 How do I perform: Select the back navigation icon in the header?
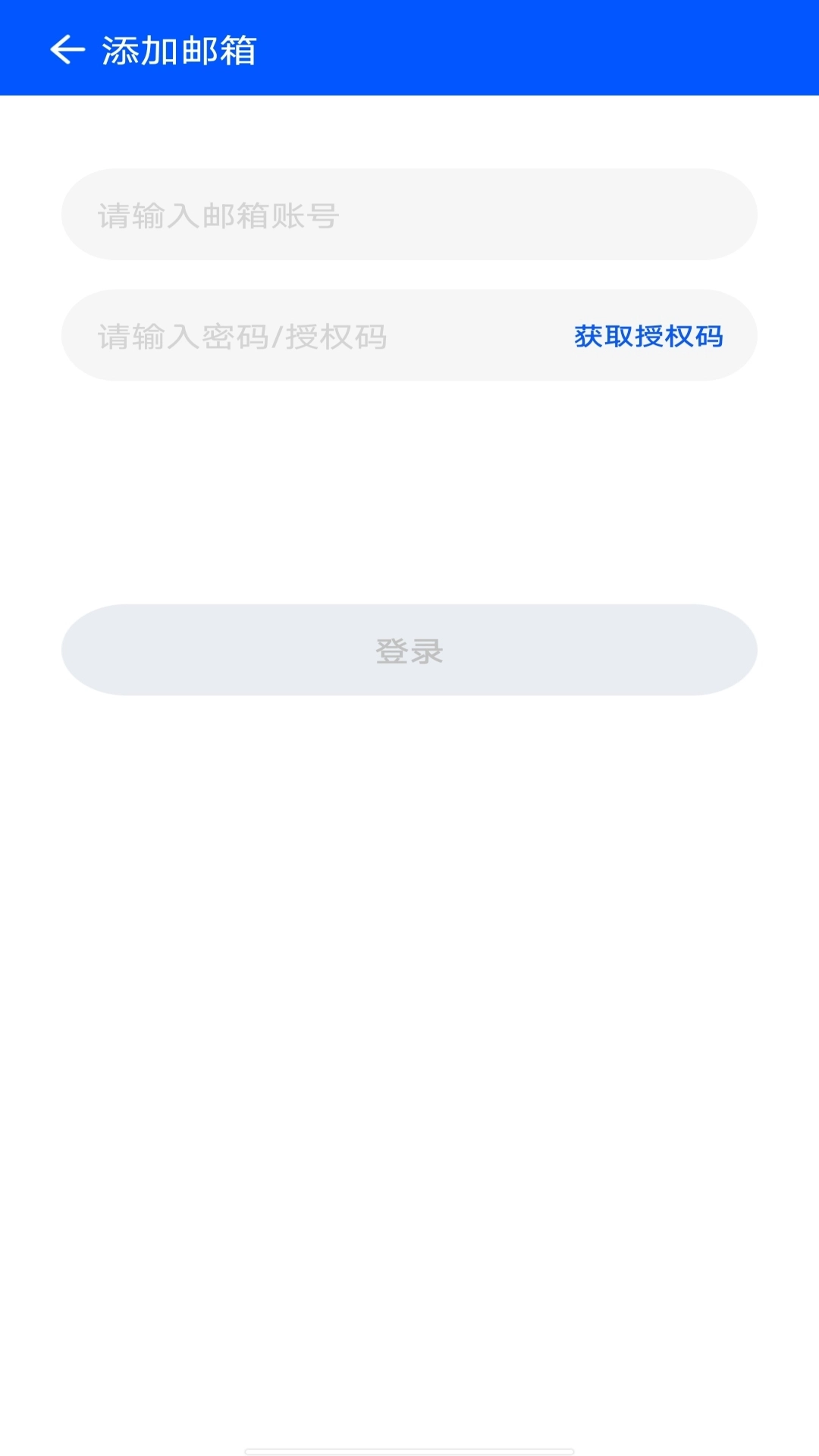point(67,49)
